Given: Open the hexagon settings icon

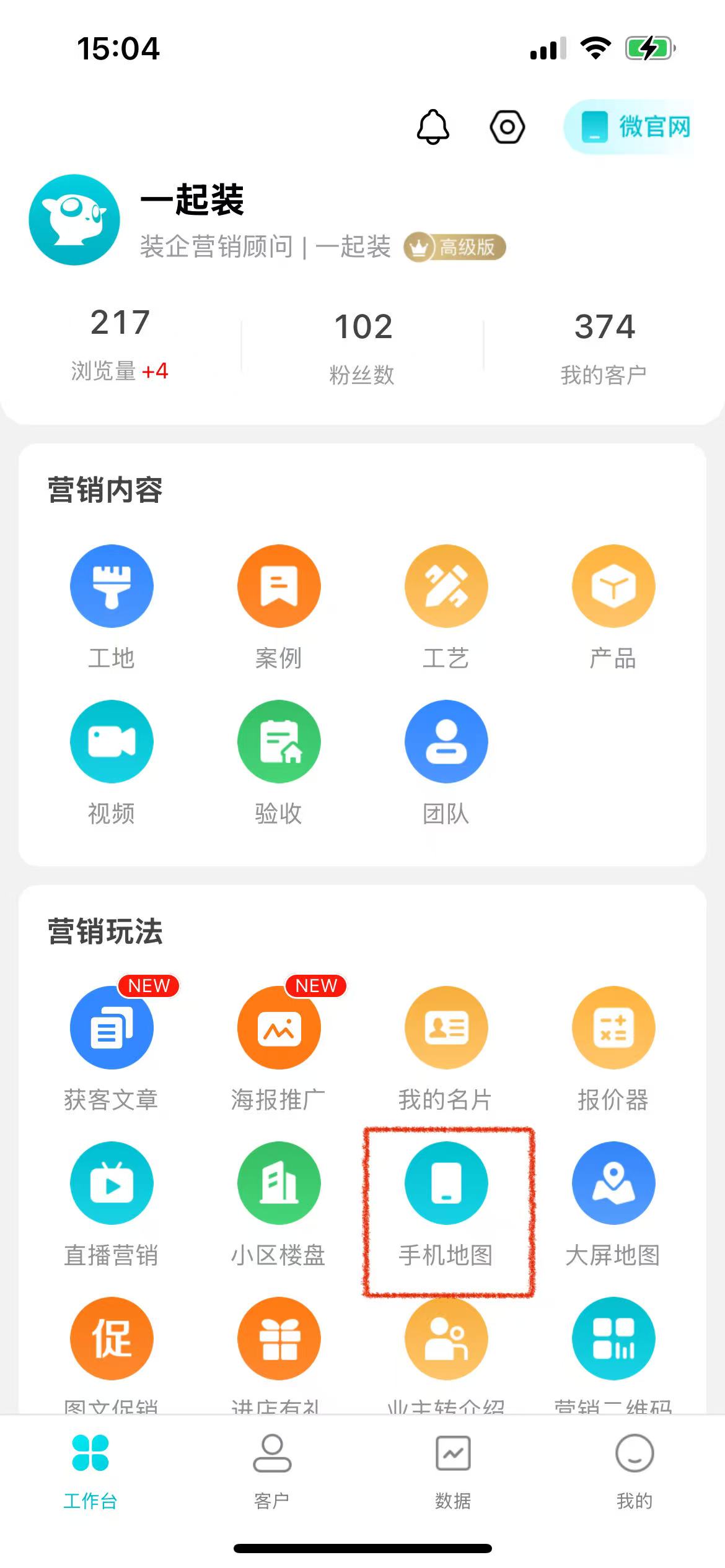Looking at the screenshot, I should [x=507, y=127].
